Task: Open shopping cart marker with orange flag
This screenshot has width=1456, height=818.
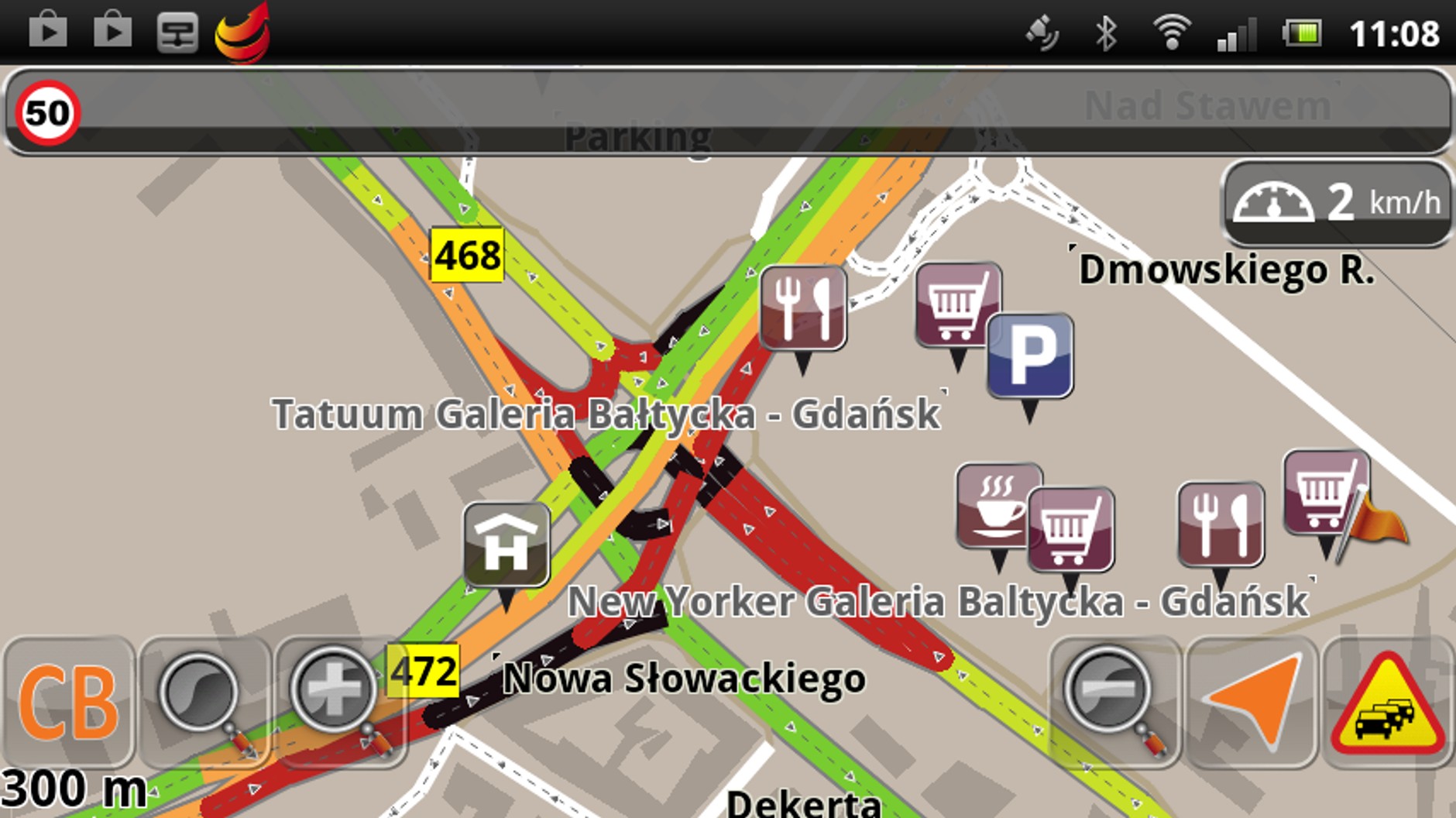Action: pyautogui.click(x=1325, y=493)
